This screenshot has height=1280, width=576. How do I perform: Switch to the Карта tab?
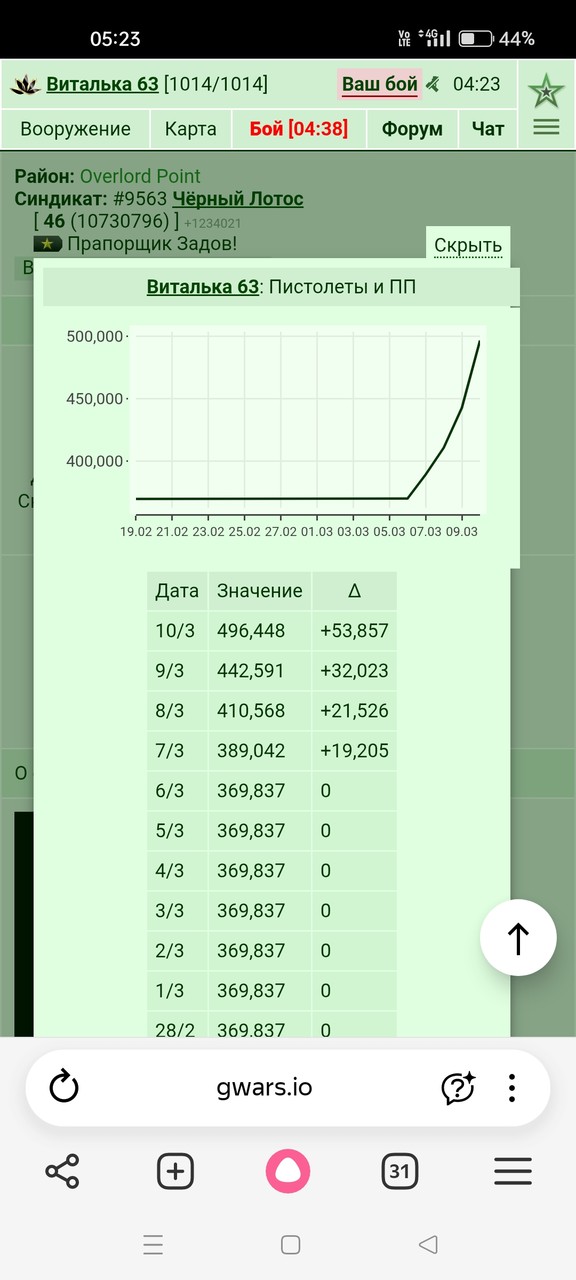(190, 129)
